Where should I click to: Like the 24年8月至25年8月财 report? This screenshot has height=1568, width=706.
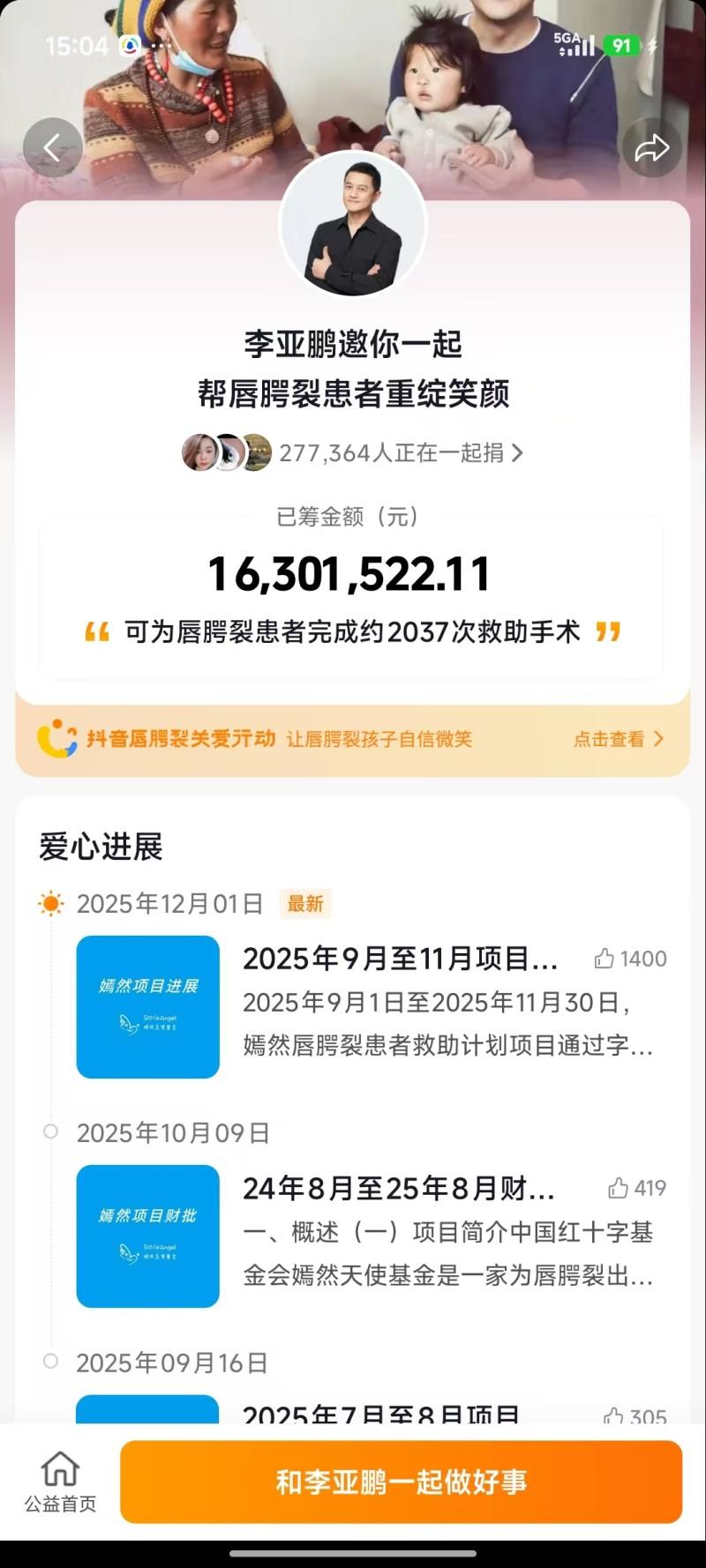[636, 1188]
